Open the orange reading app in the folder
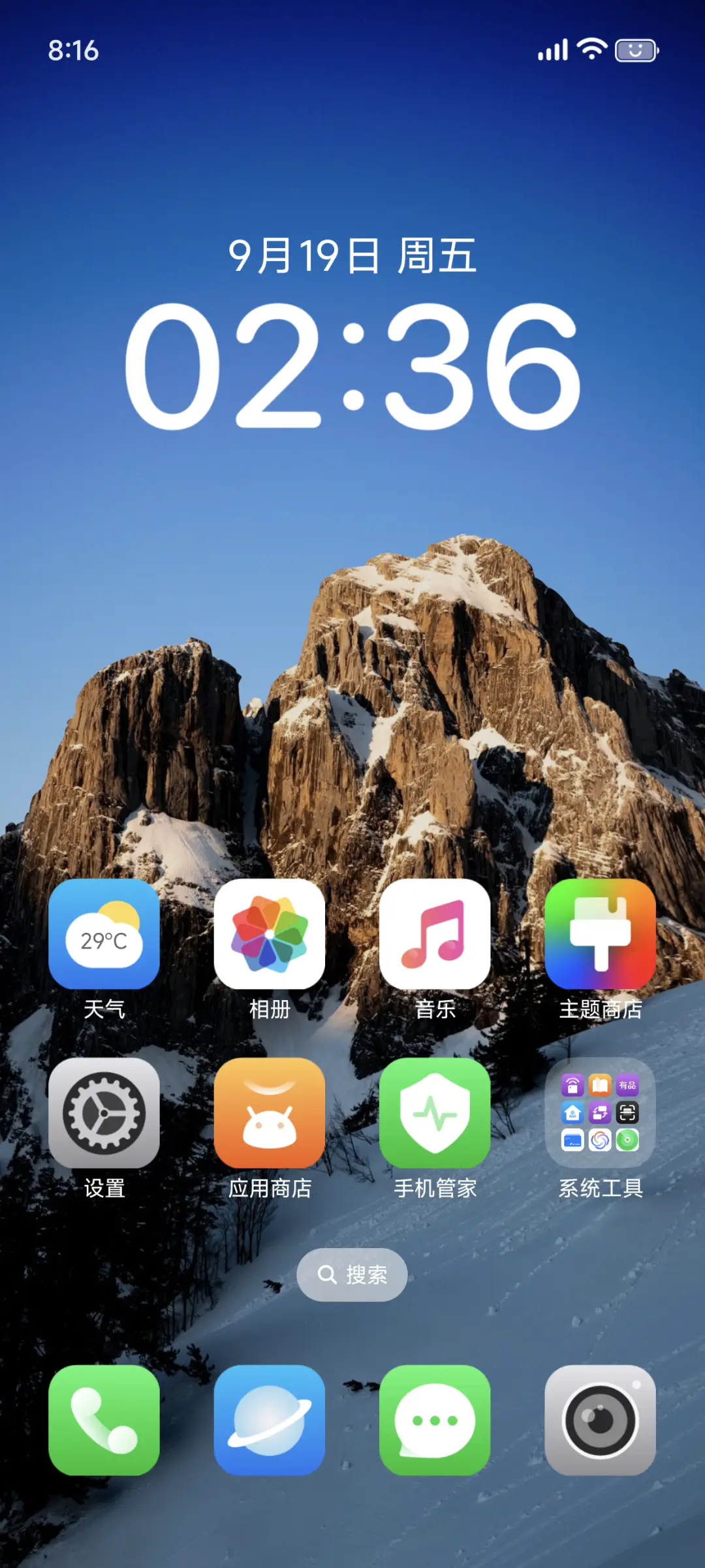 pyautogui.click(x=600, y=1084)
